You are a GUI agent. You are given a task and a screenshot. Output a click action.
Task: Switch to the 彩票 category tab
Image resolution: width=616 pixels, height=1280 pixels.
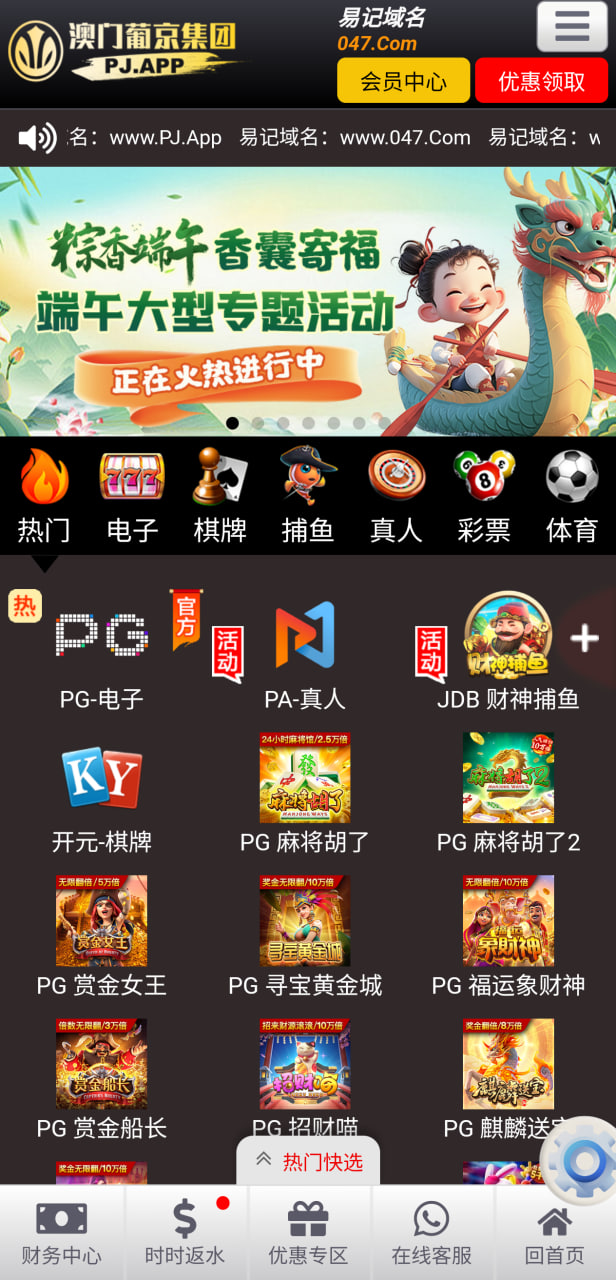click(x=484, y=496)
